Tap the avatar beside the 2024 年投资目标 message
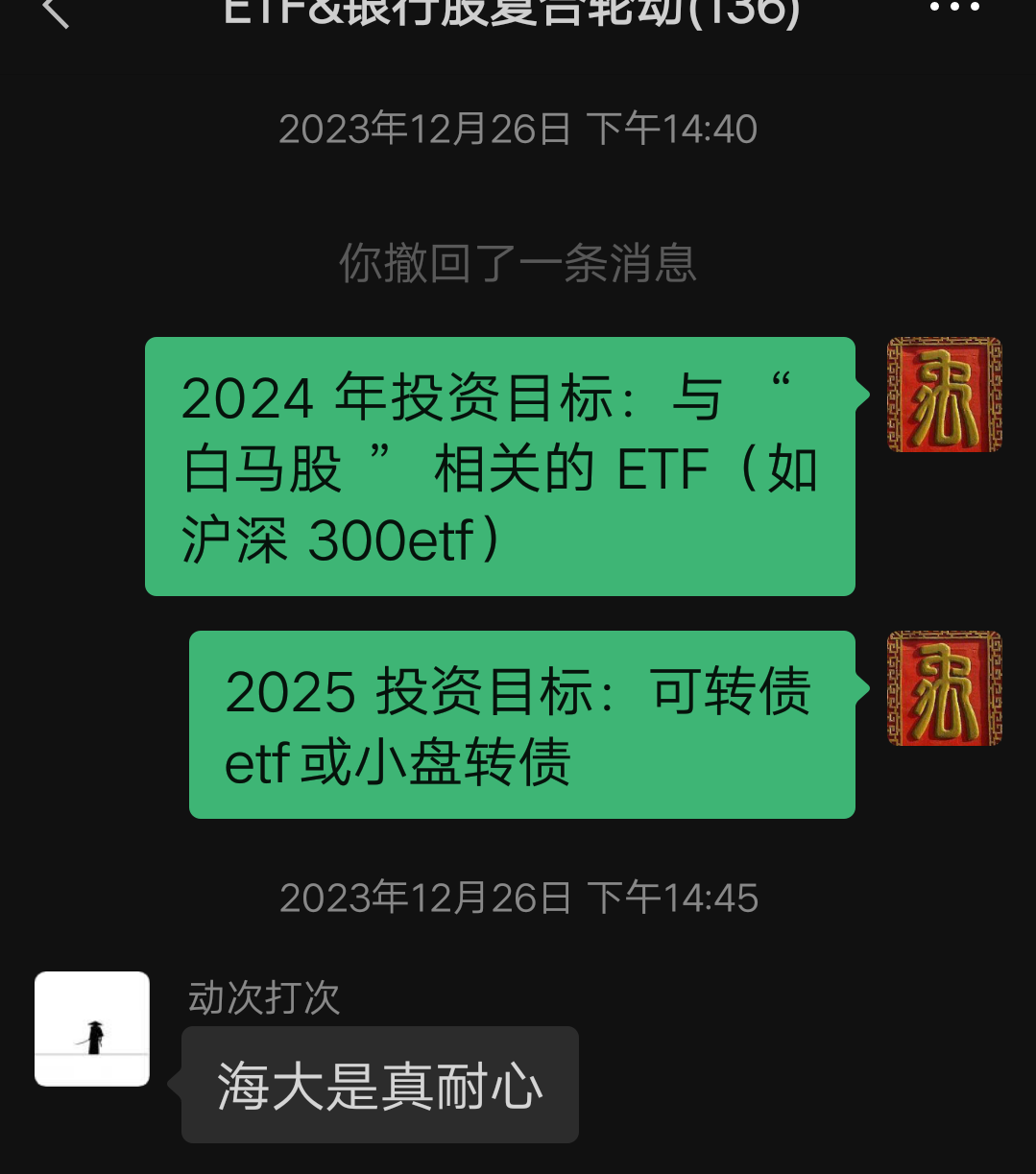Screen dimensions: 1036x1174 [x=944, y=395]
